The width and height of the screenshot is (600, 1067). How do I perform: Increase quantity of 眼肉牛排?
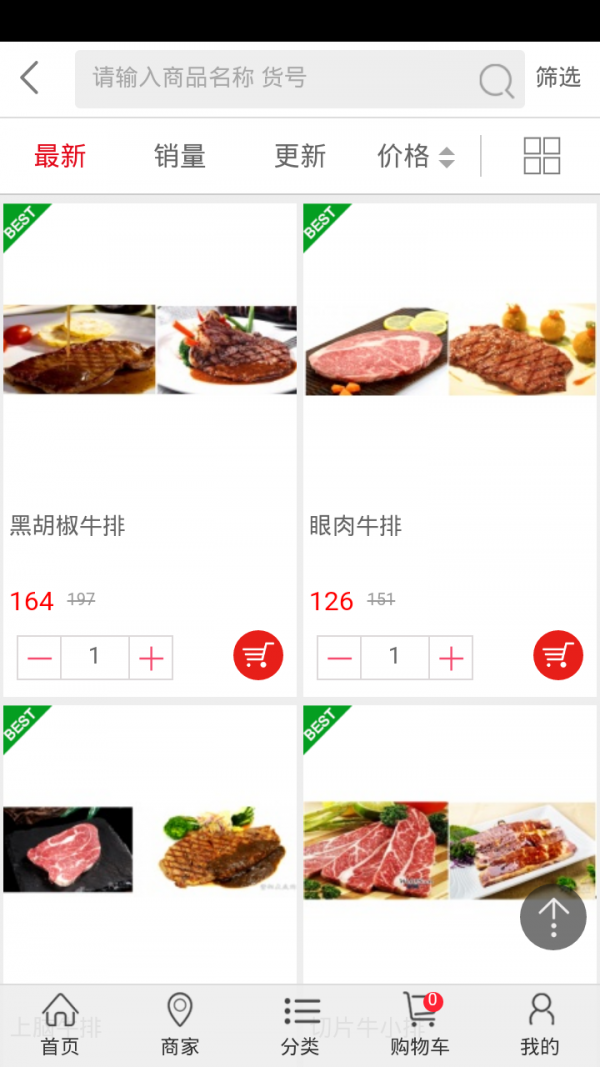pos(451,658)
